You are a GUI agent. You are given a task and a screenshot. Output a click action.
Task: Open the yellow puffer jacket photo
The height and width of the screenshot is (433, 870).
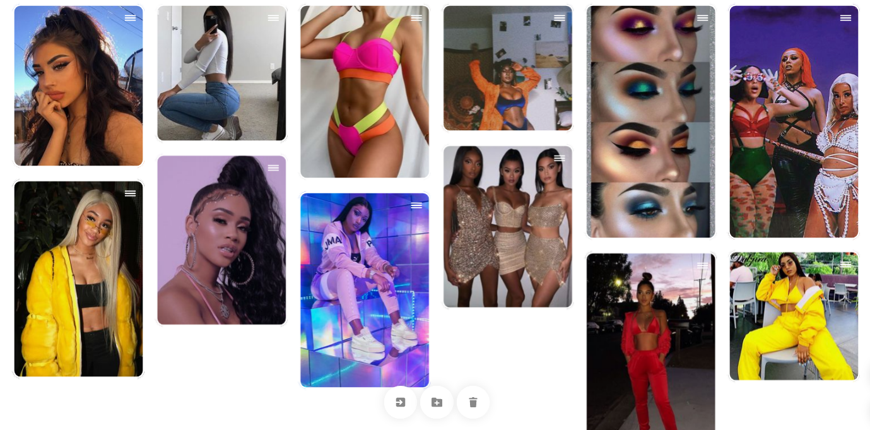[78, 279]
